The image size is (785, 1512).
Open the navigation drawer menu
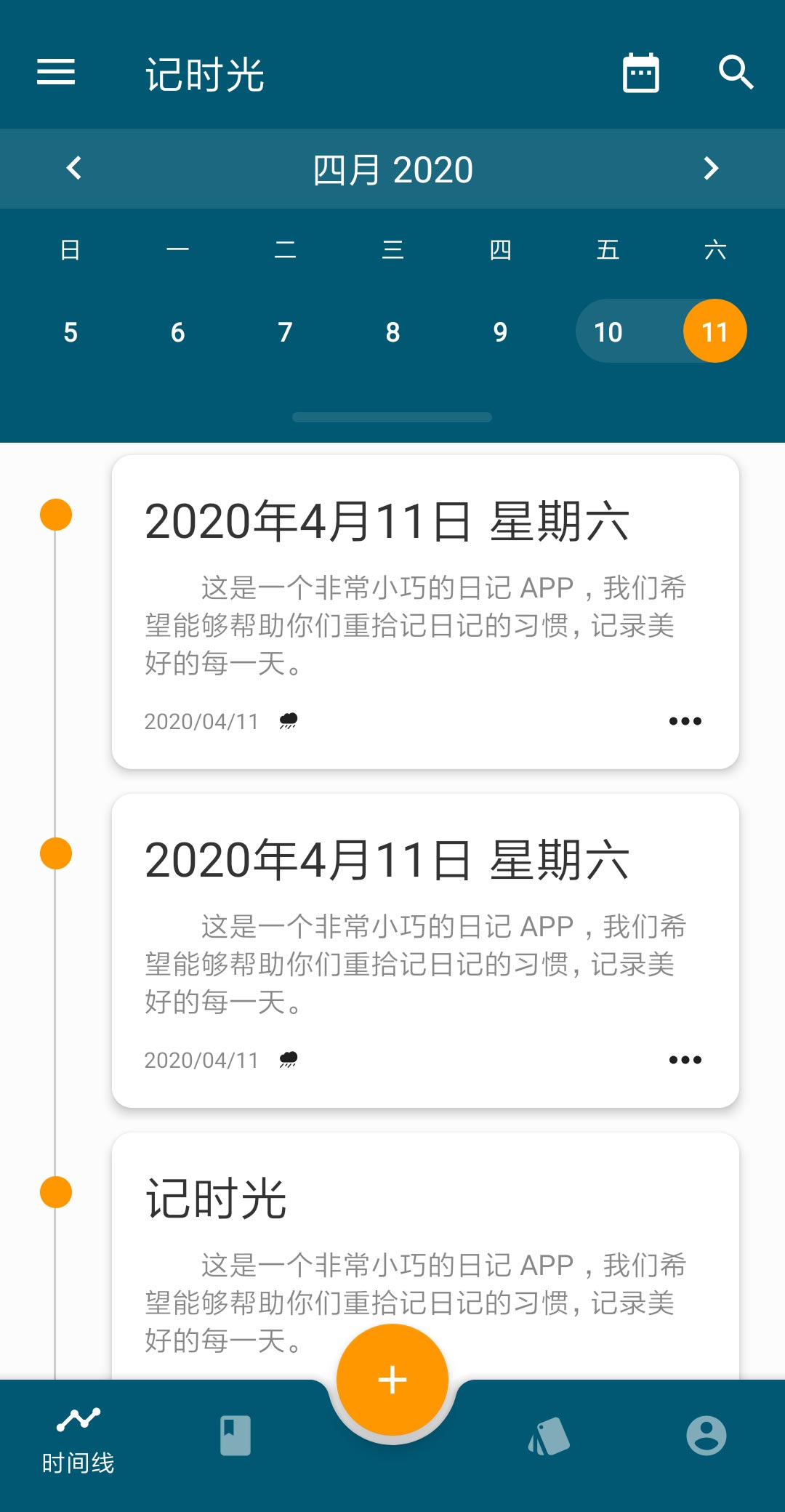pyautogui.click(x=55, y=73)
